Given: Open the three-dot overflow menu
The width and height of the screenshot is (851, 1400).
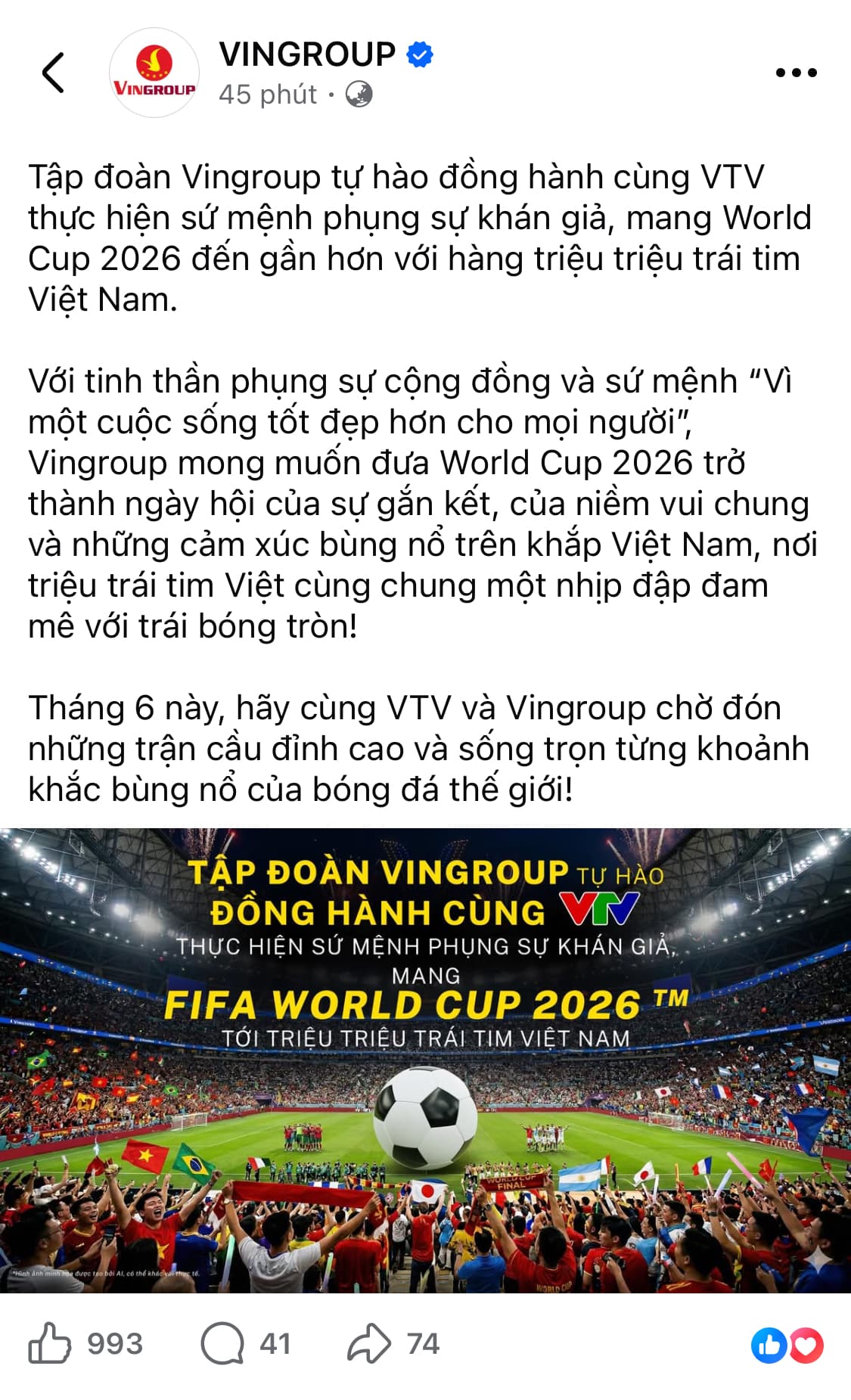Looking at the screenshot, I should point(796,73).
